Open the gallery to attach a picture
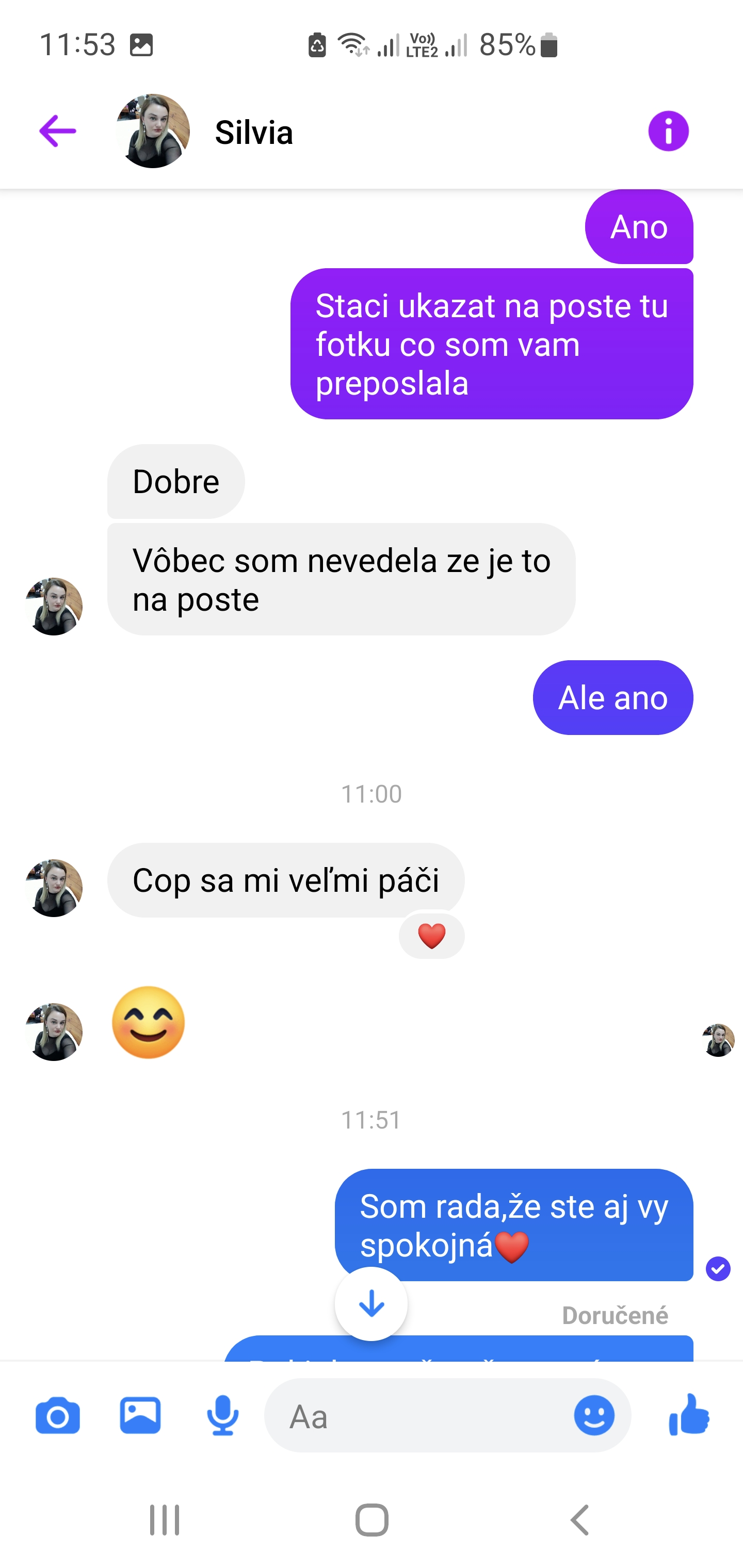Image resolution: width=743 pixels, height=1568 pixels. (x=140, y=1415)
